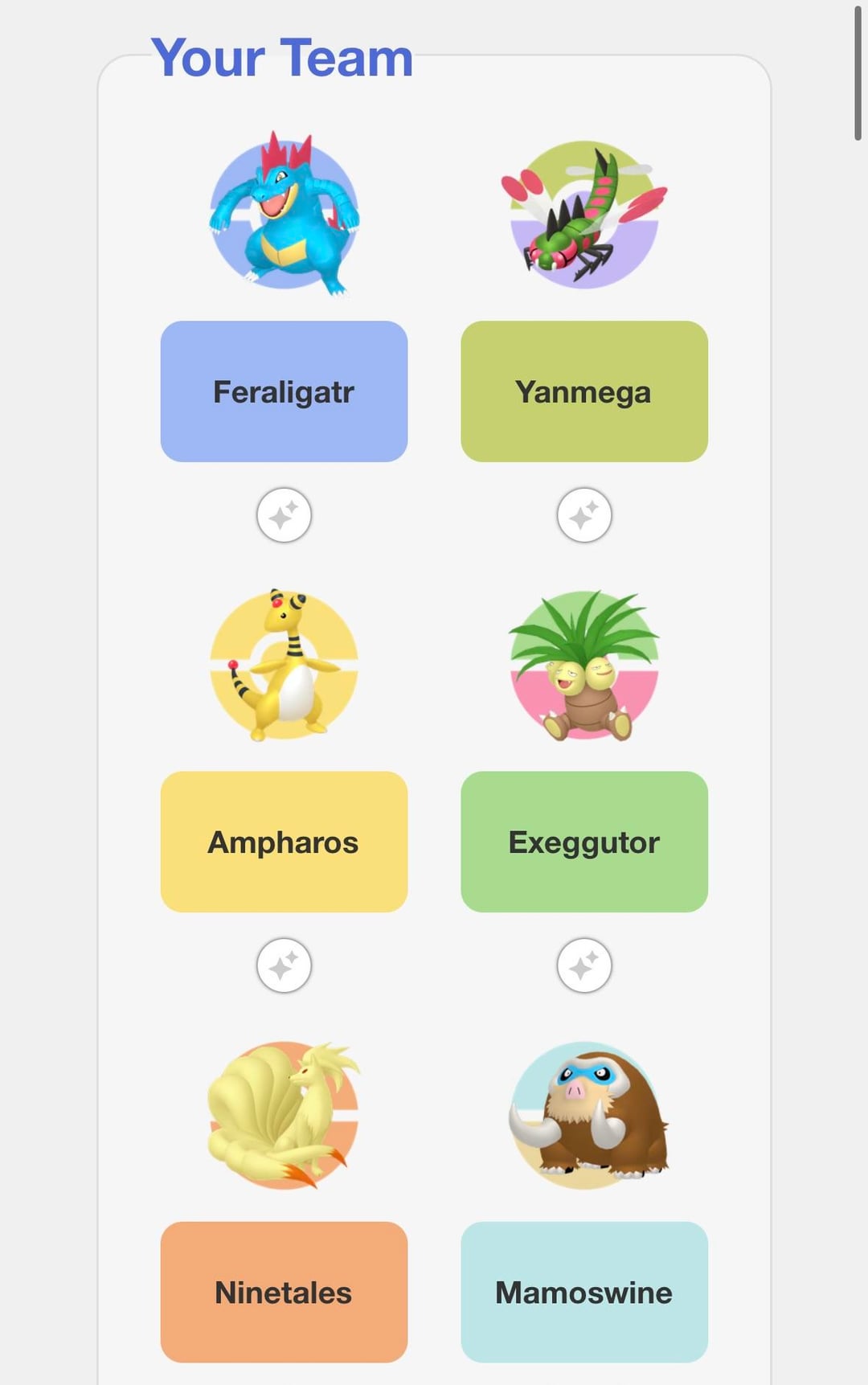Select the Feraligatr button

click(x=284, y=391)
